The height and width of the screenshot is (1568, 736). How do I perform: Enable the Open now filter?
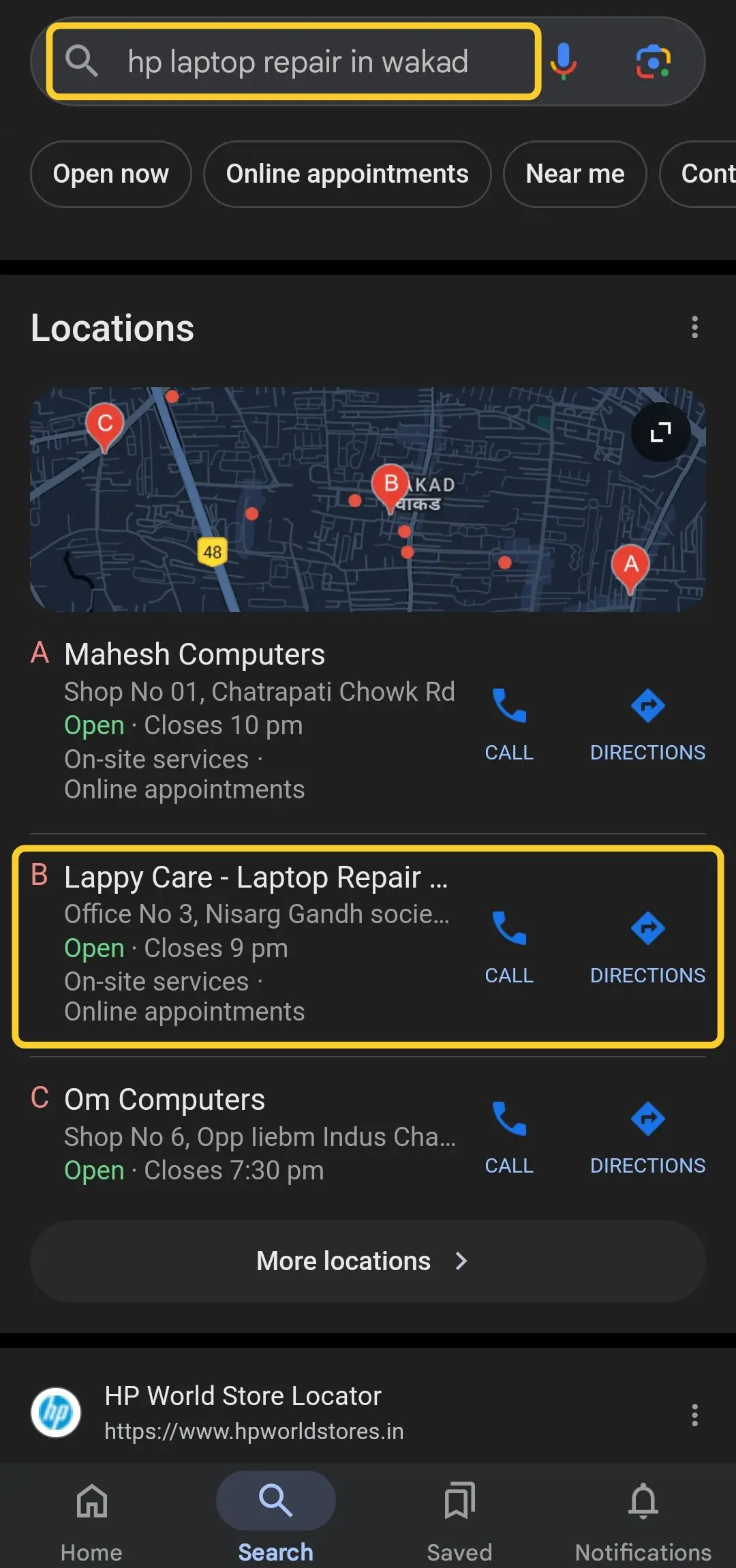(110, 174)
